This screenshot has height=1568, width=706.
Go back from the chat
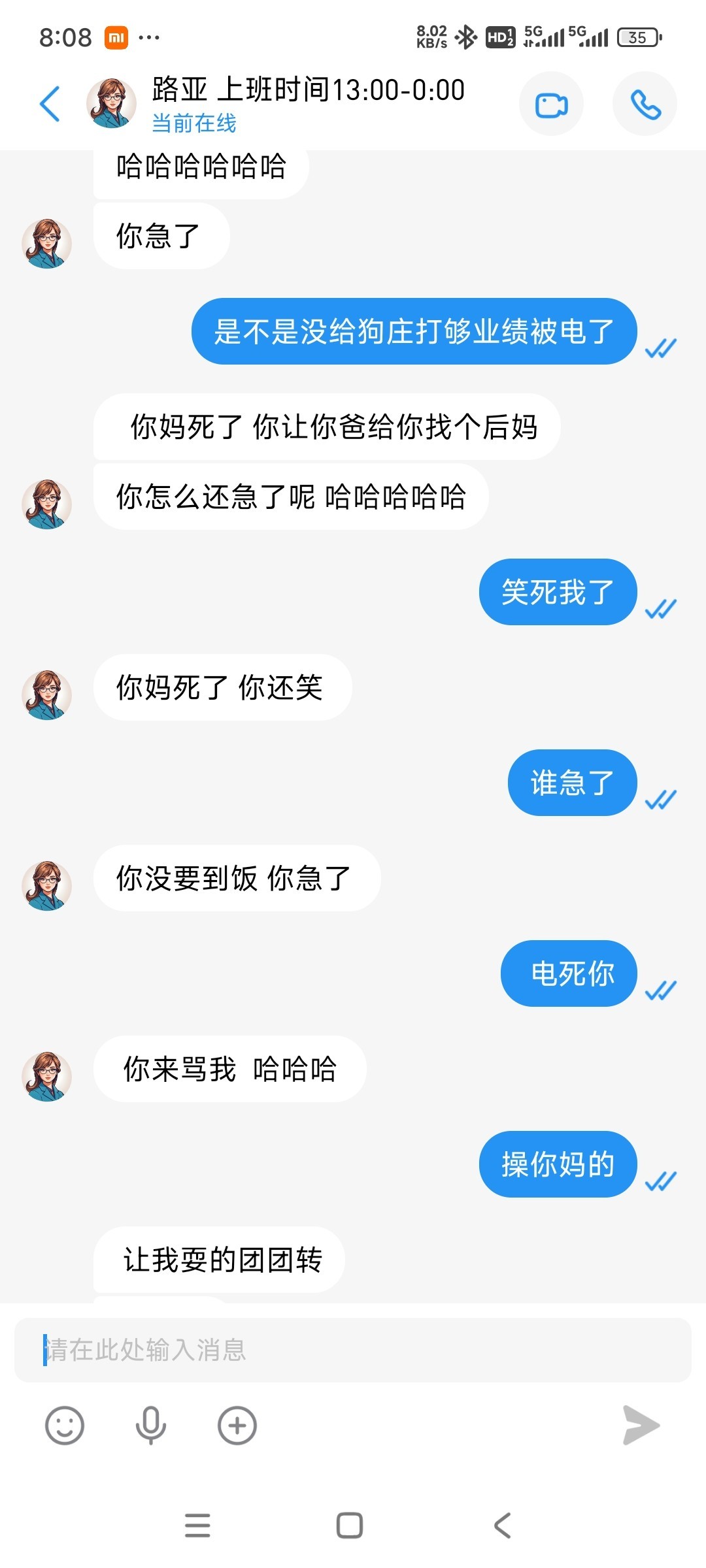click(50, 104)
